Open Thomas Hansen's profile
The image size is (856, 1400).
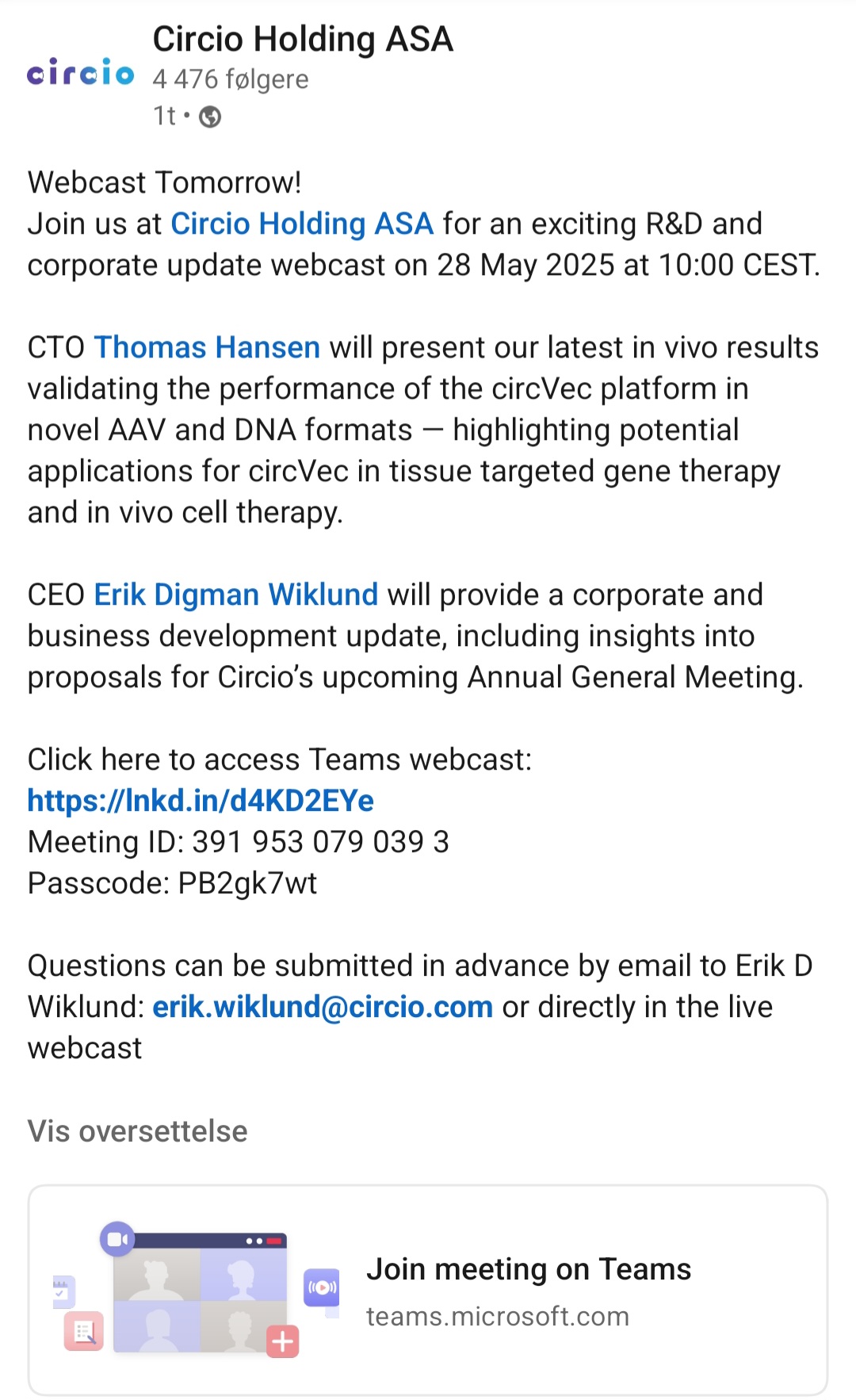(207, 347)
